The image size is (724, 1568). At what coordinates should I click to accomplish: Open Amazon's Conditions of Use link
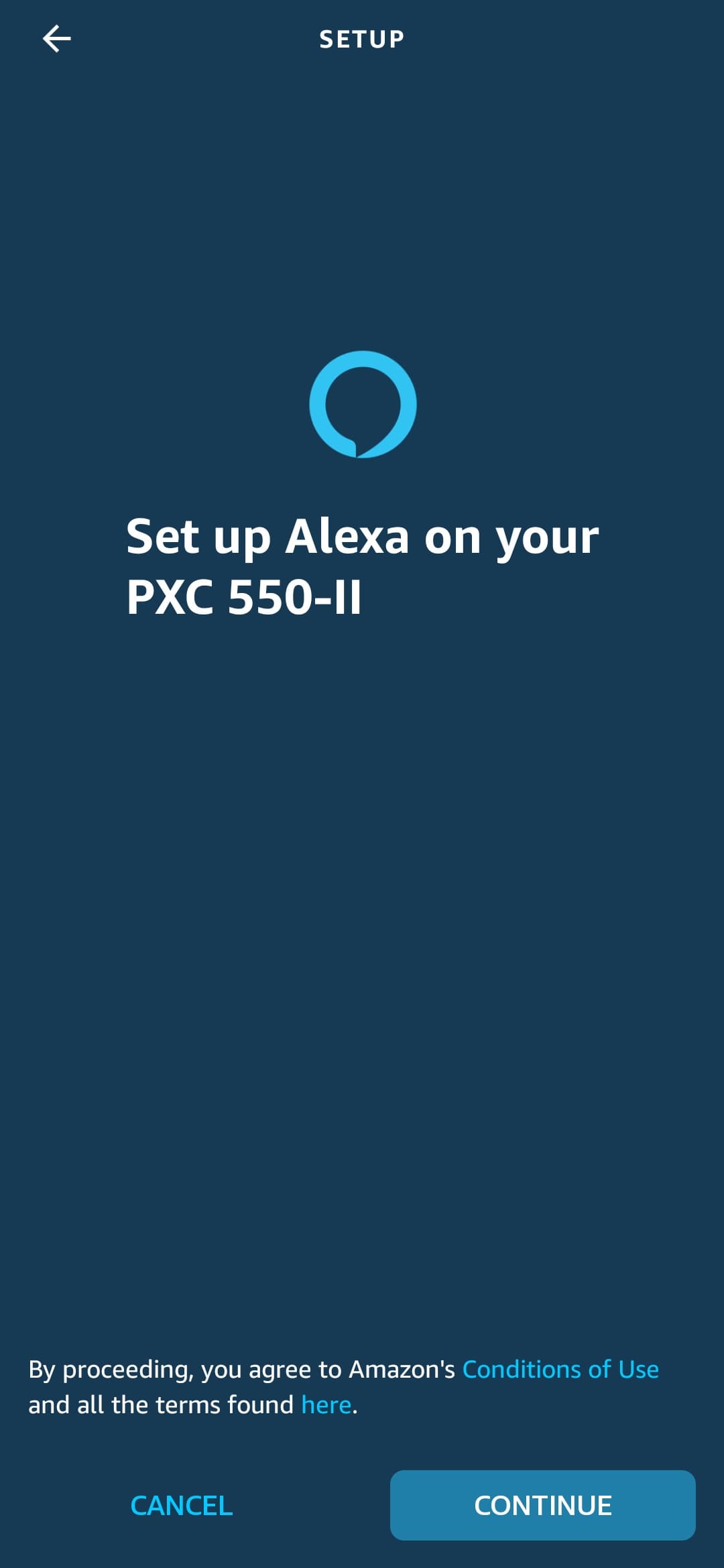(x=560, y=1369)
